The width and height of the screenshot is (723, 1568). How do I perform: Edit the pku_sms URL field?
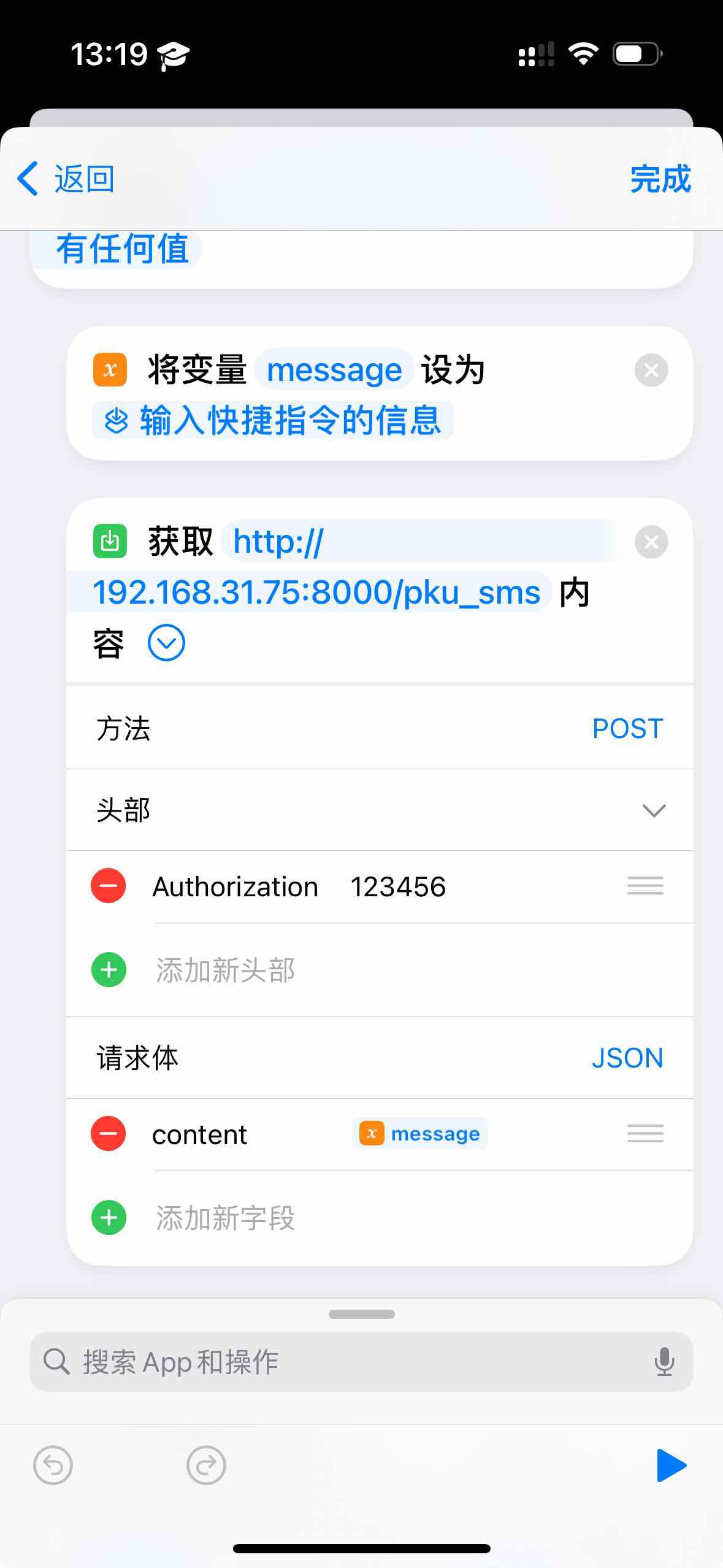[316, 592]
